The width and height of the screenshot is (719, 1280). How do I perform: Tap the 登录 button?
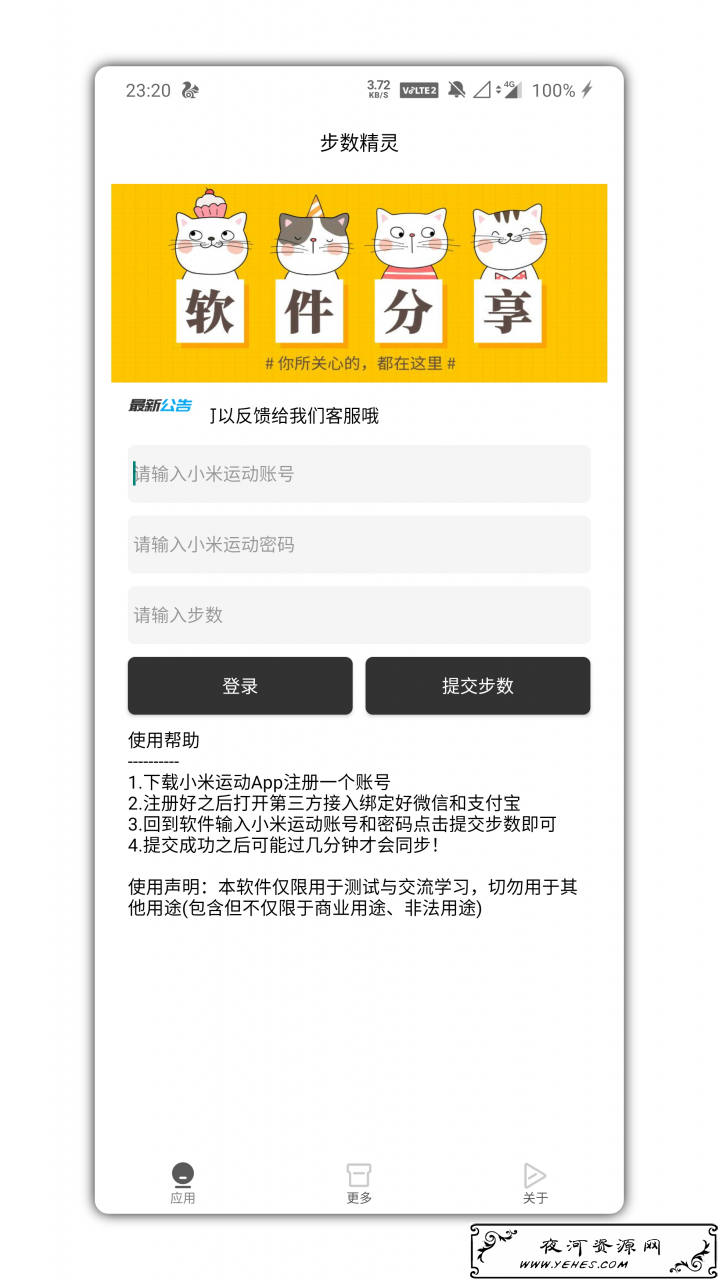click(240, 686)
